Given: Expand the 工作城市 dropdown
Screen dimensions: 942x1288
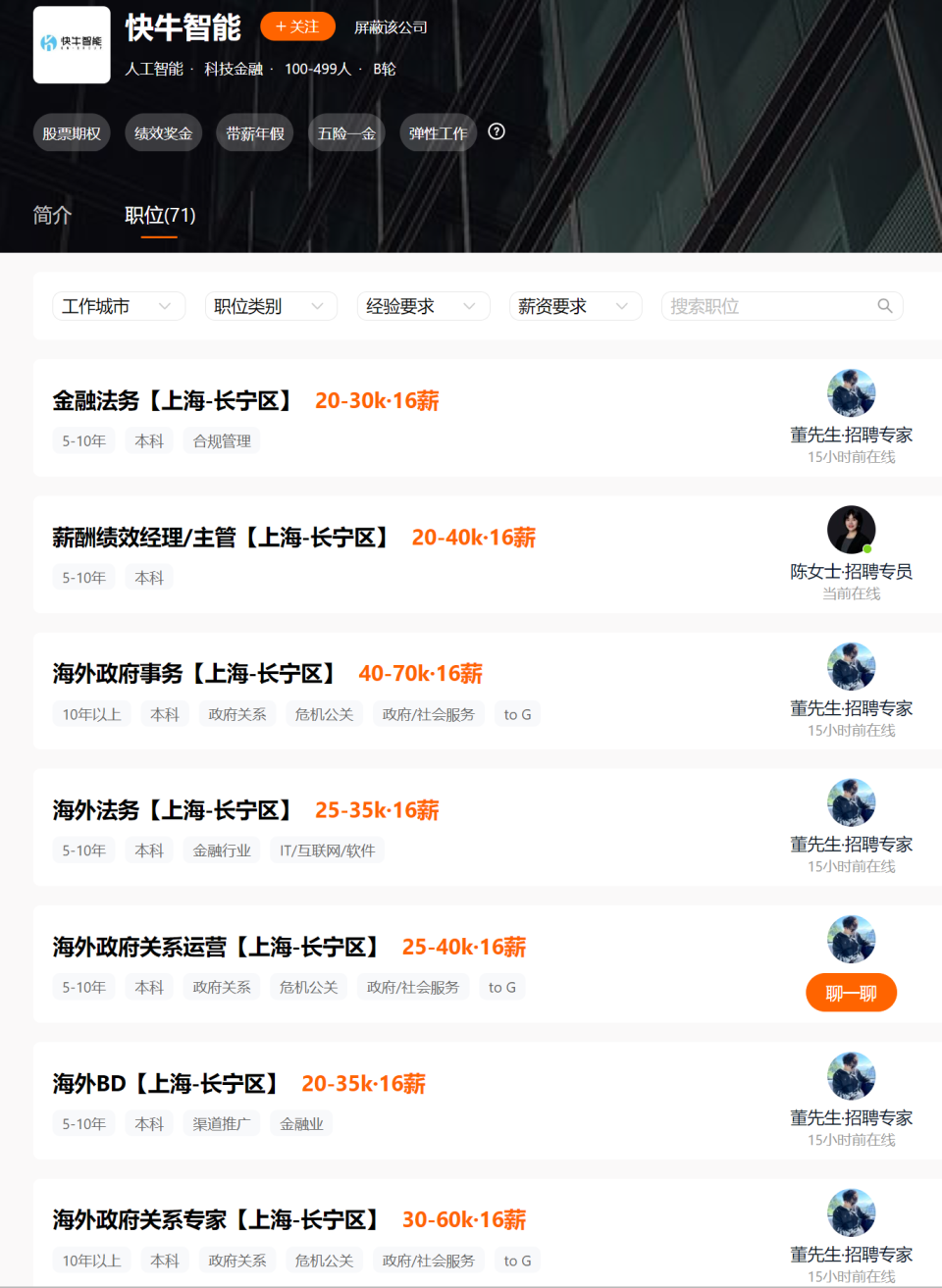Looking at the screenshot, I should tap(118, 306).
